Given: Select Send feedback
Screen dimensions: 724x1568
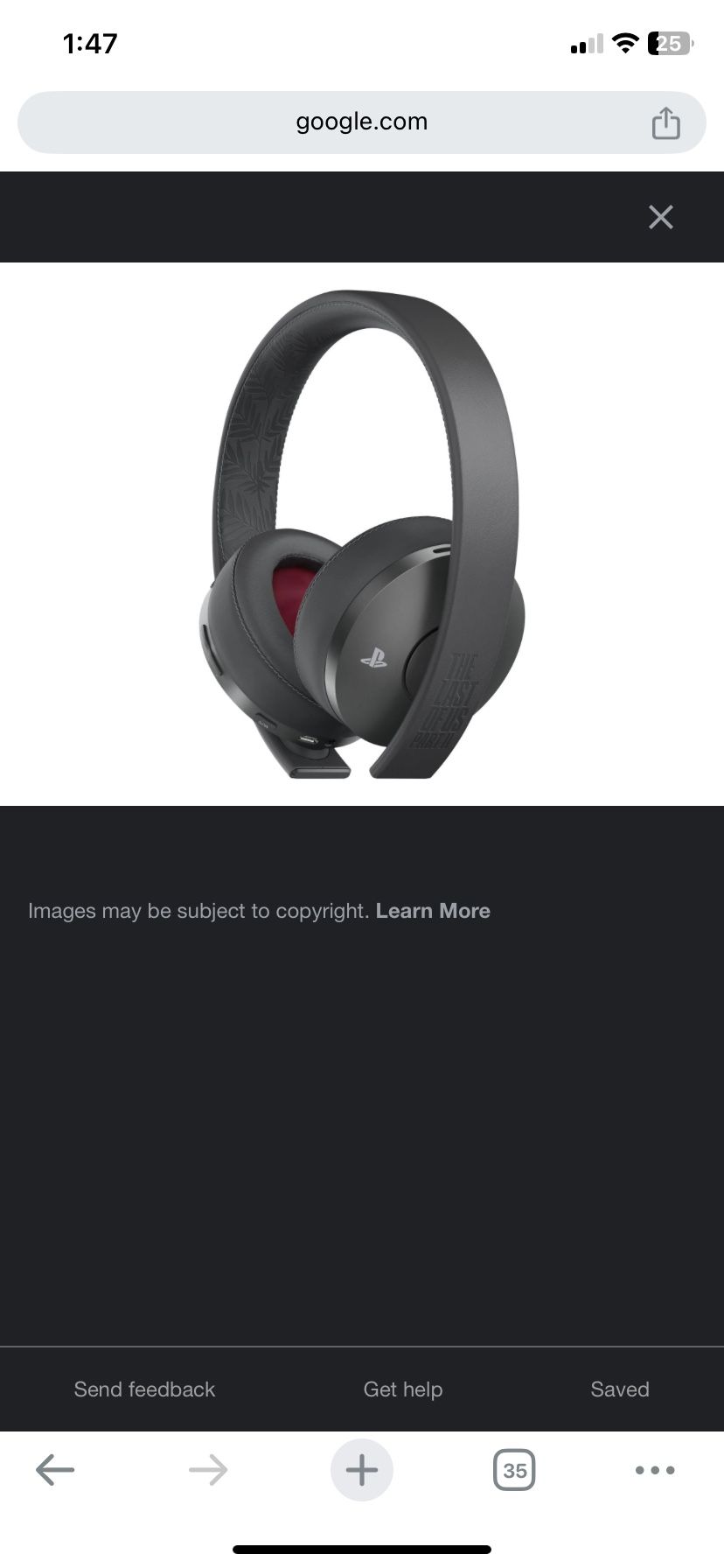Looking at the screenshot, I should (x=144, y=1389).
